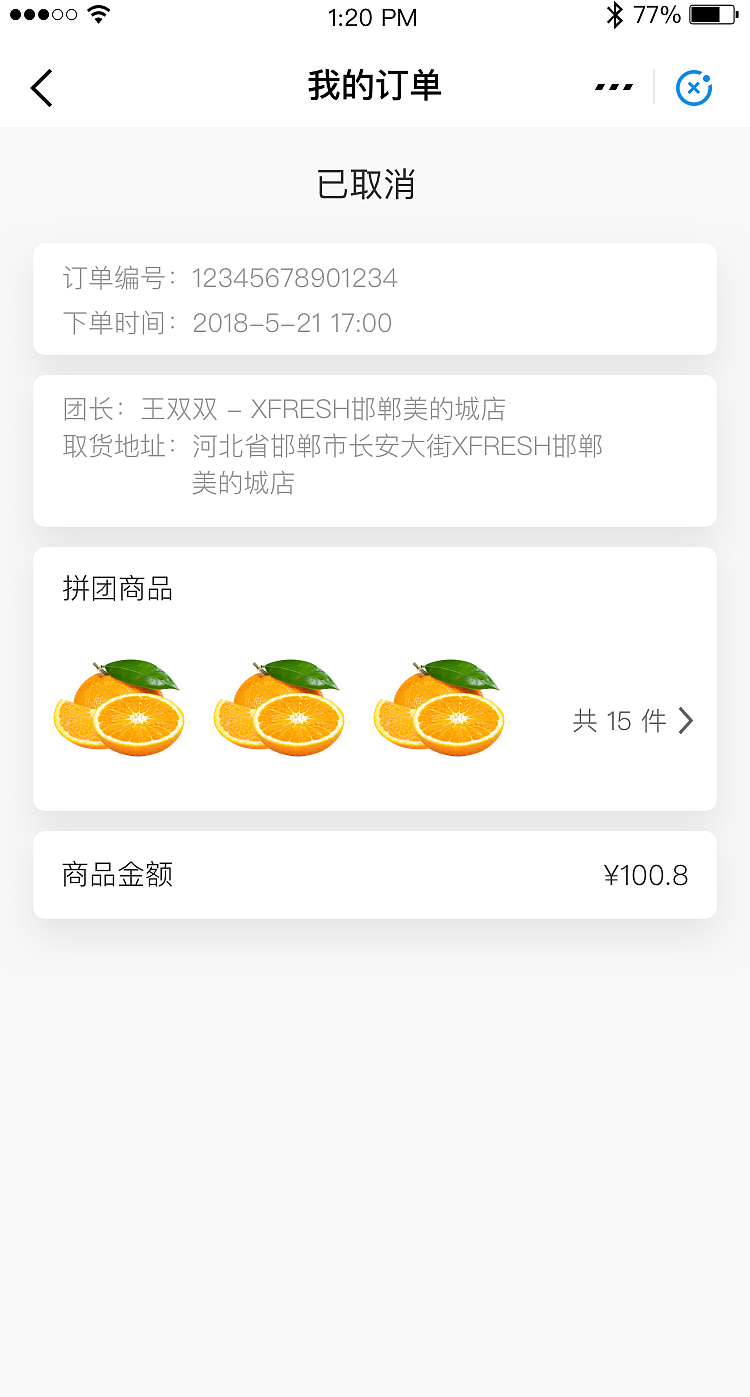
Task: Tap the Bluetooth icon in status bar
Action: click(x=617, y=15)
